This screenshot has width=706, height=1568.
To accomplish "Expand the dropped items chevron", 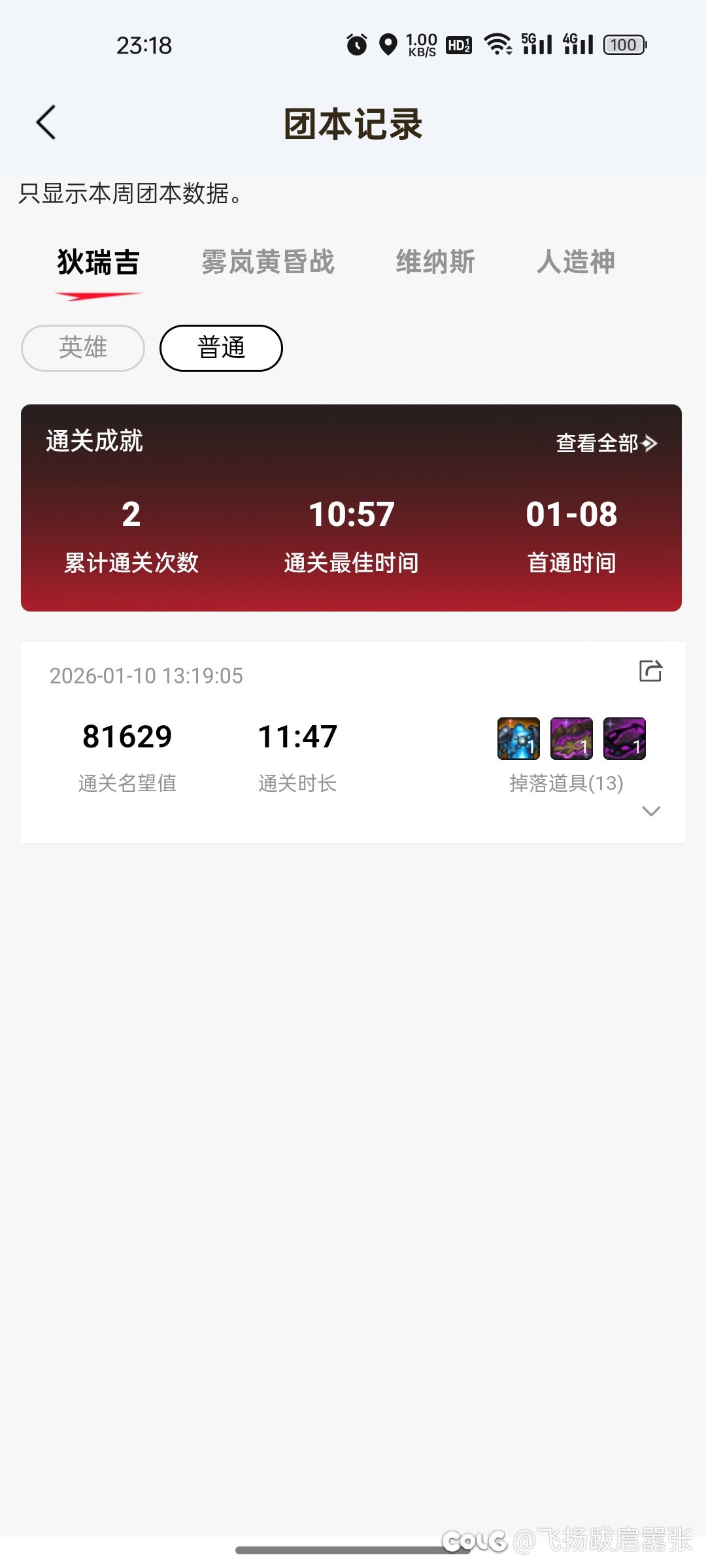I will click(x=651, y=811).
